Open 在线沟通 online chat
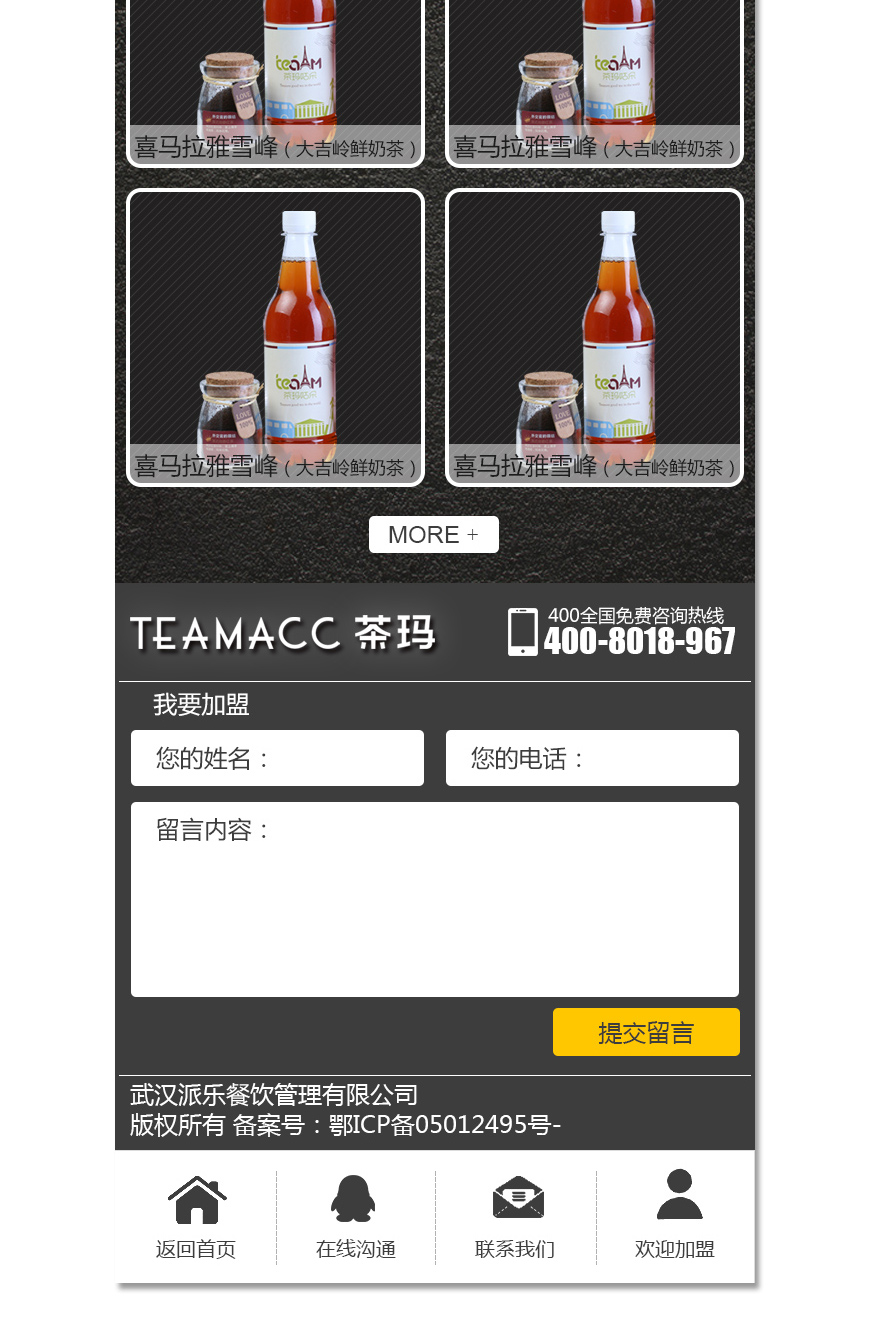 (x=355, y=1217)
